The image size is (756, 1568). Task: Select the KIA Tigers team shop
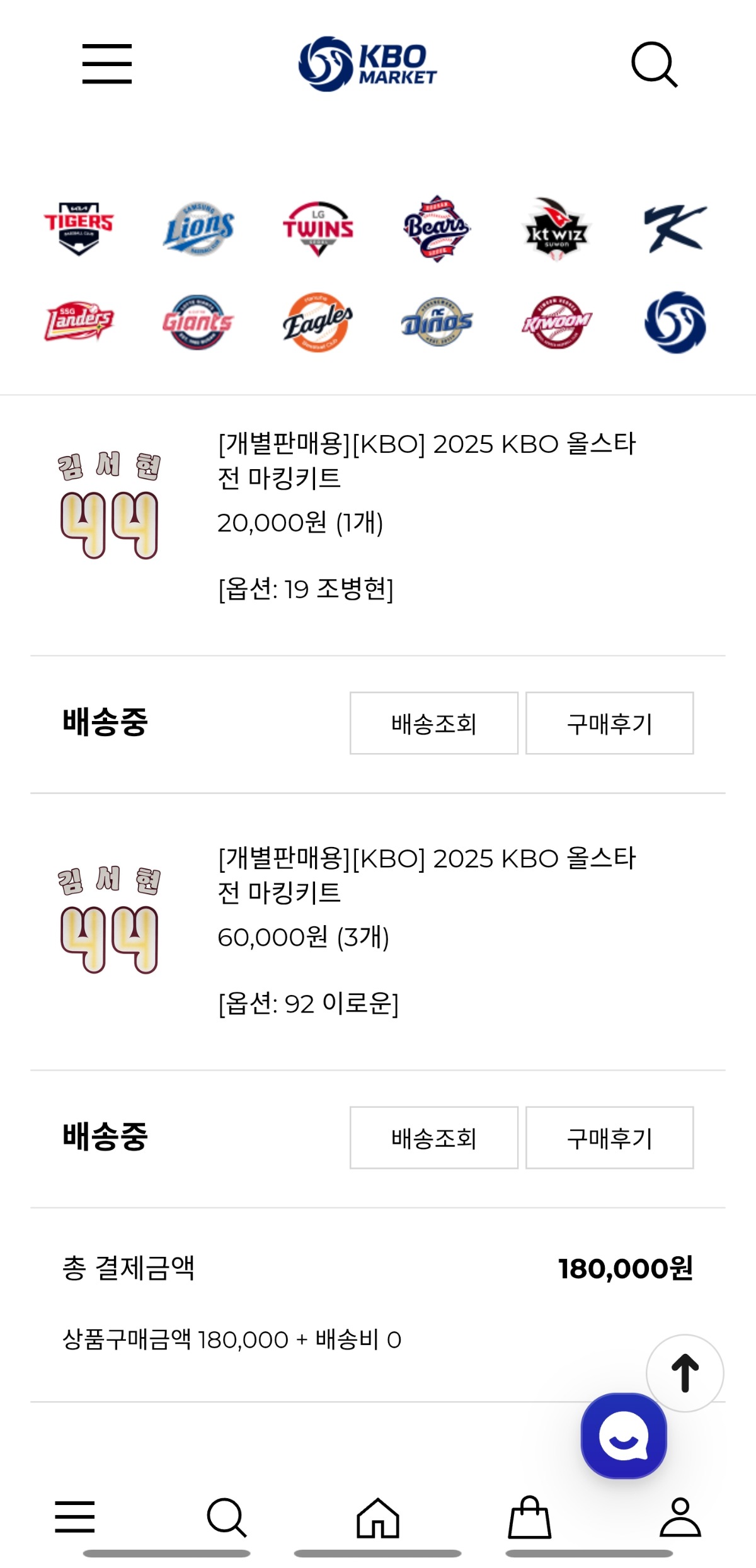(79, 228)
